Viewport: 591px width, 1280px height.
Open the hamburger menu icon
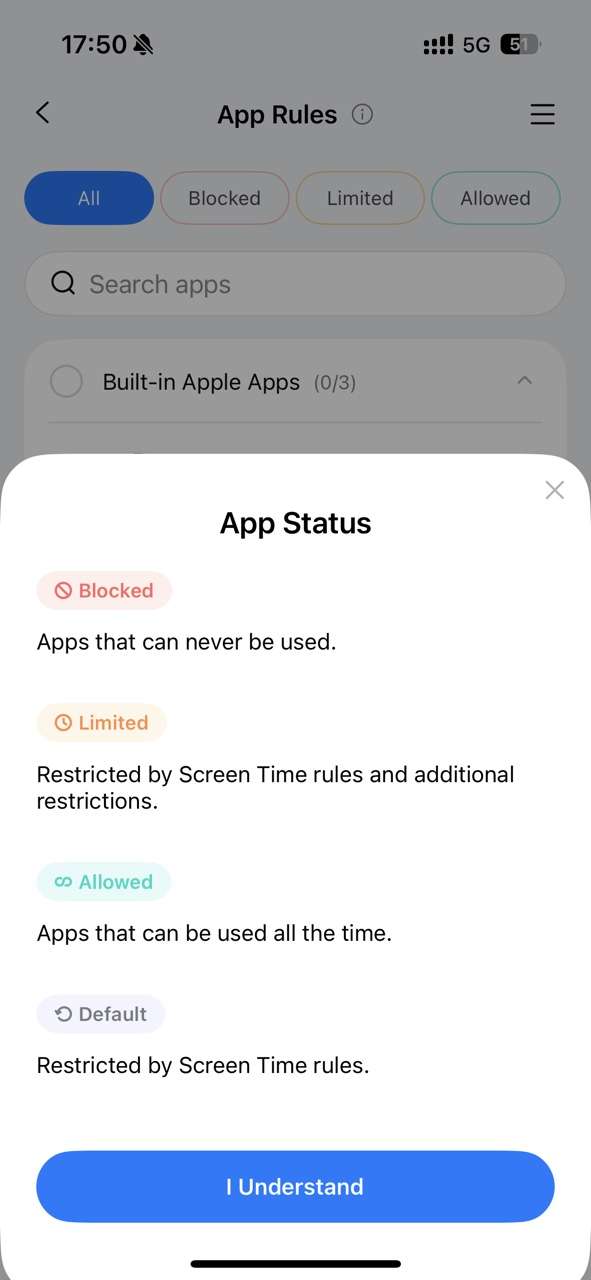(x=542, y=115)
